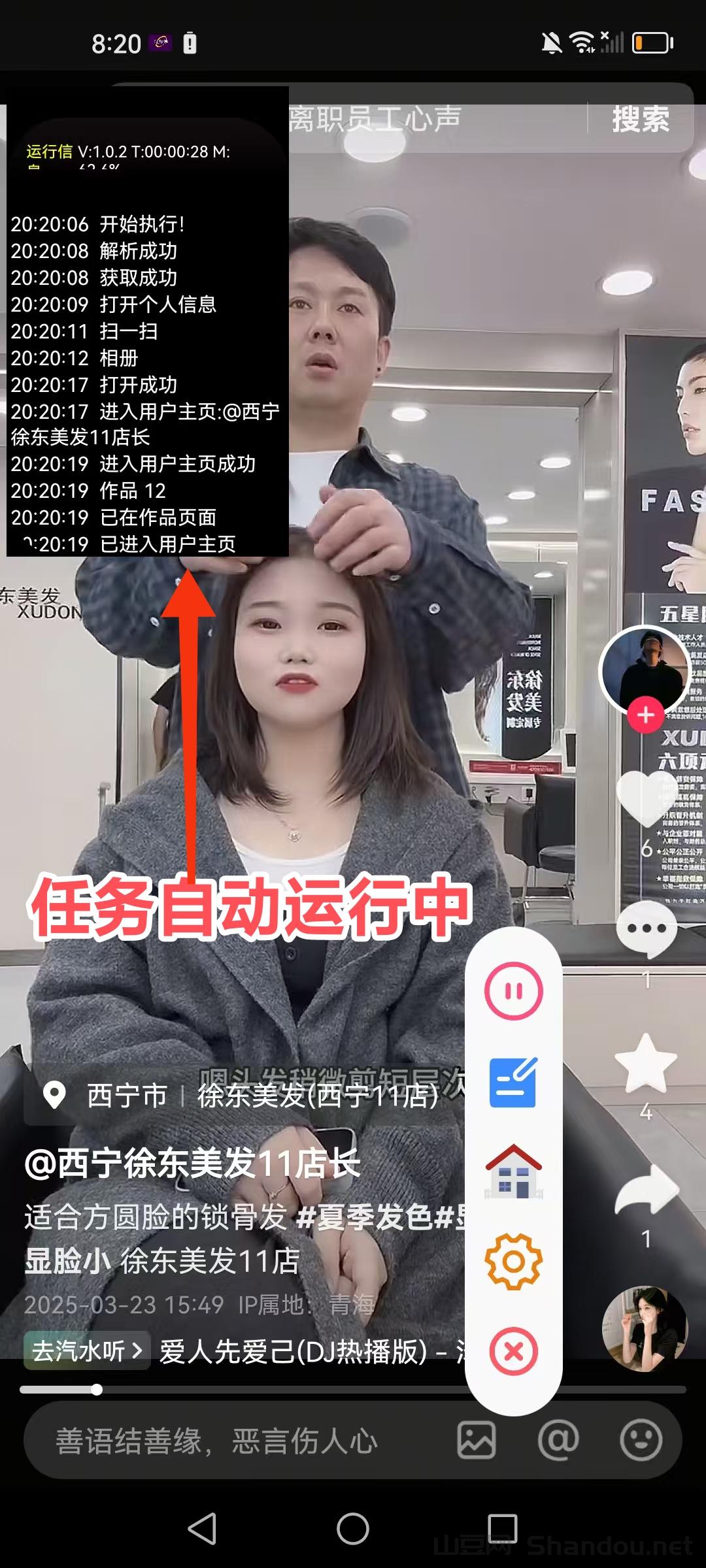Viewport: 706px width, 1568px height.
Task: Like the video with the heart icon
Action: [646, 800]
